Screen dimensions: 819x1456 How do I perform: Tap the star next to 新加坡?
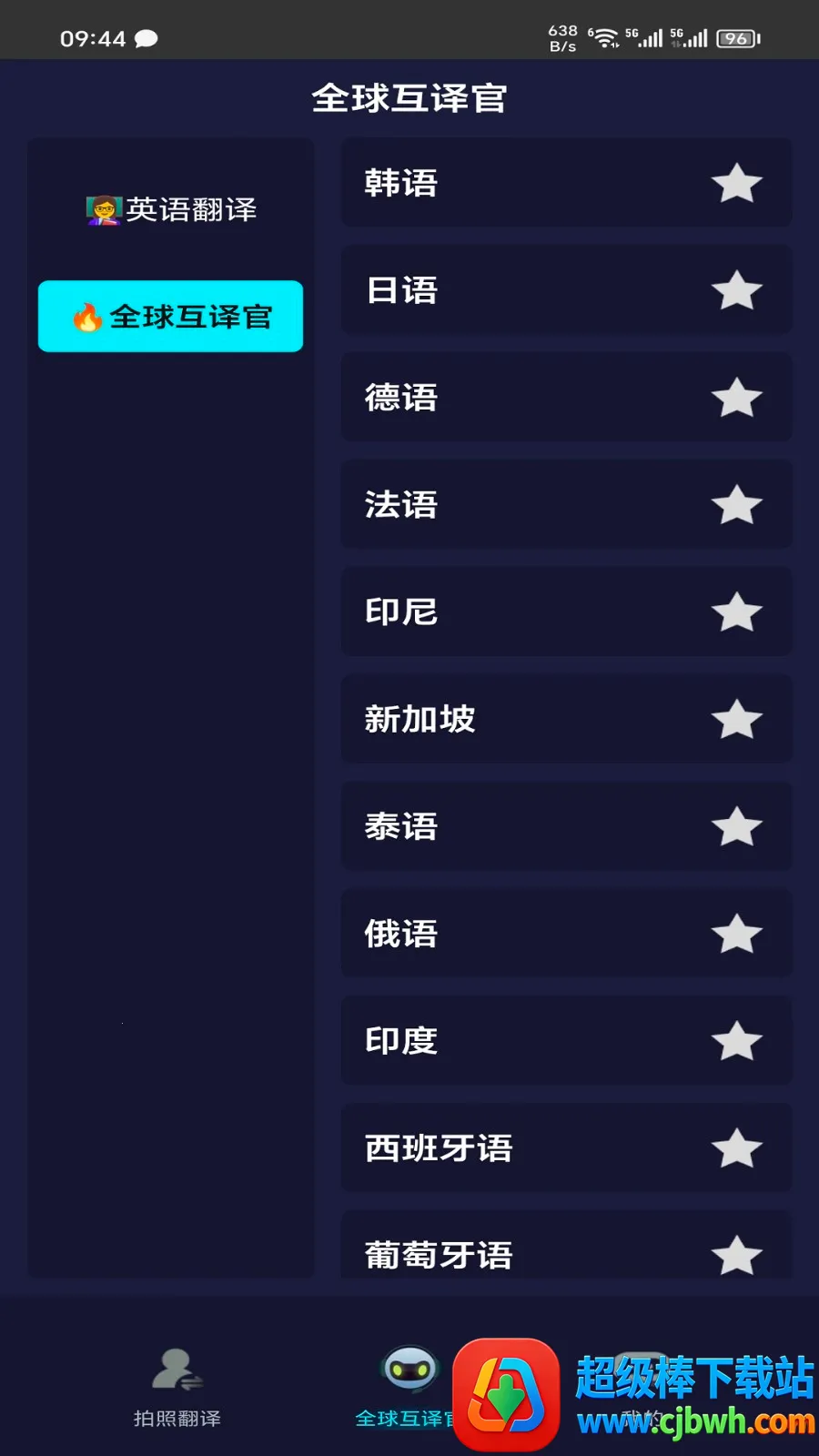pyautogui.click(x=736, y=719)
